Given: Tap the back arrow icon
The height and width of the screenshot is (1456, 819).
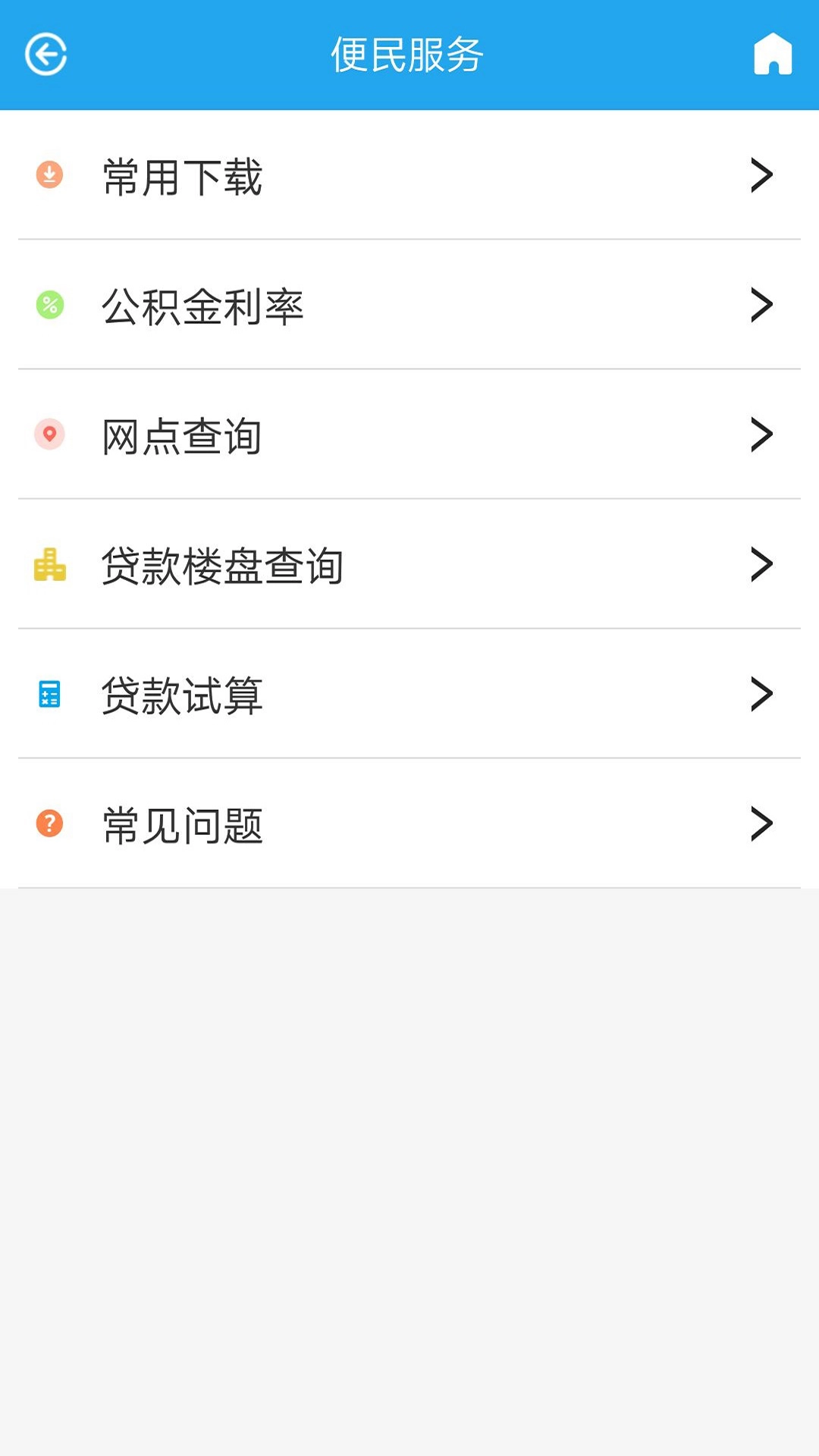Looking at the screenshot, I should pos(48,53).
